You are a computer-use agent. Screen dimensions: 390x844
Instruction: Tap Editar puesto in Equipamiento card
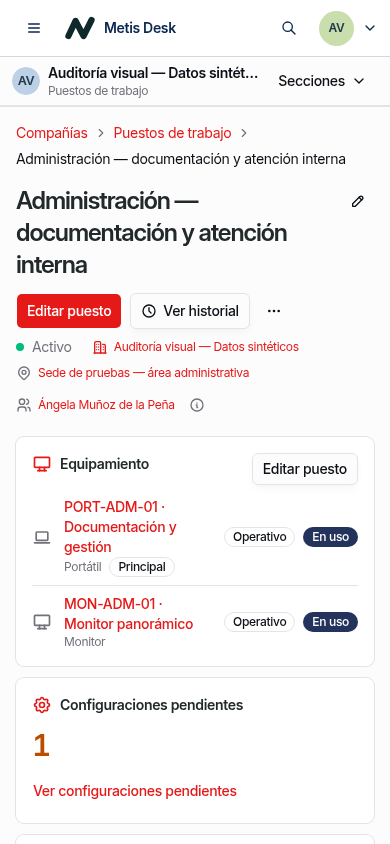[x=305, y=469]
